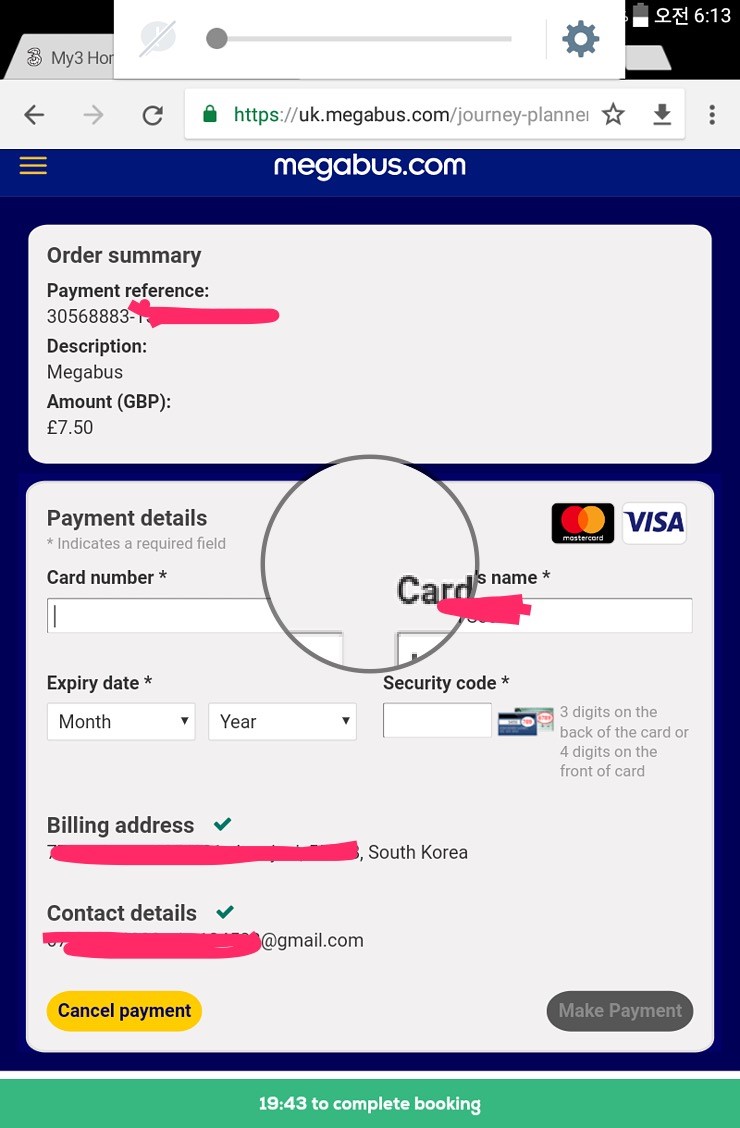Toggle the crossed-out overlay icon

point(157,39)
